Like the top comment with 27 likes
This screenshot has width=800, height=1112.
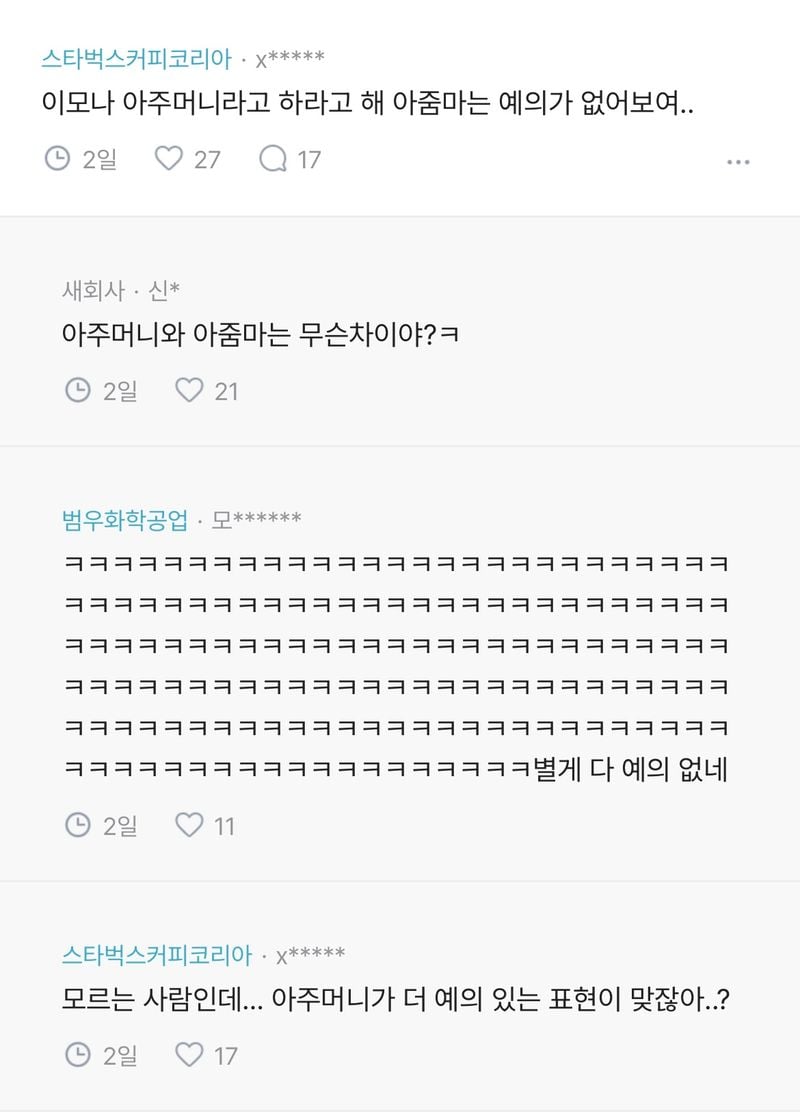click(167, 160)
